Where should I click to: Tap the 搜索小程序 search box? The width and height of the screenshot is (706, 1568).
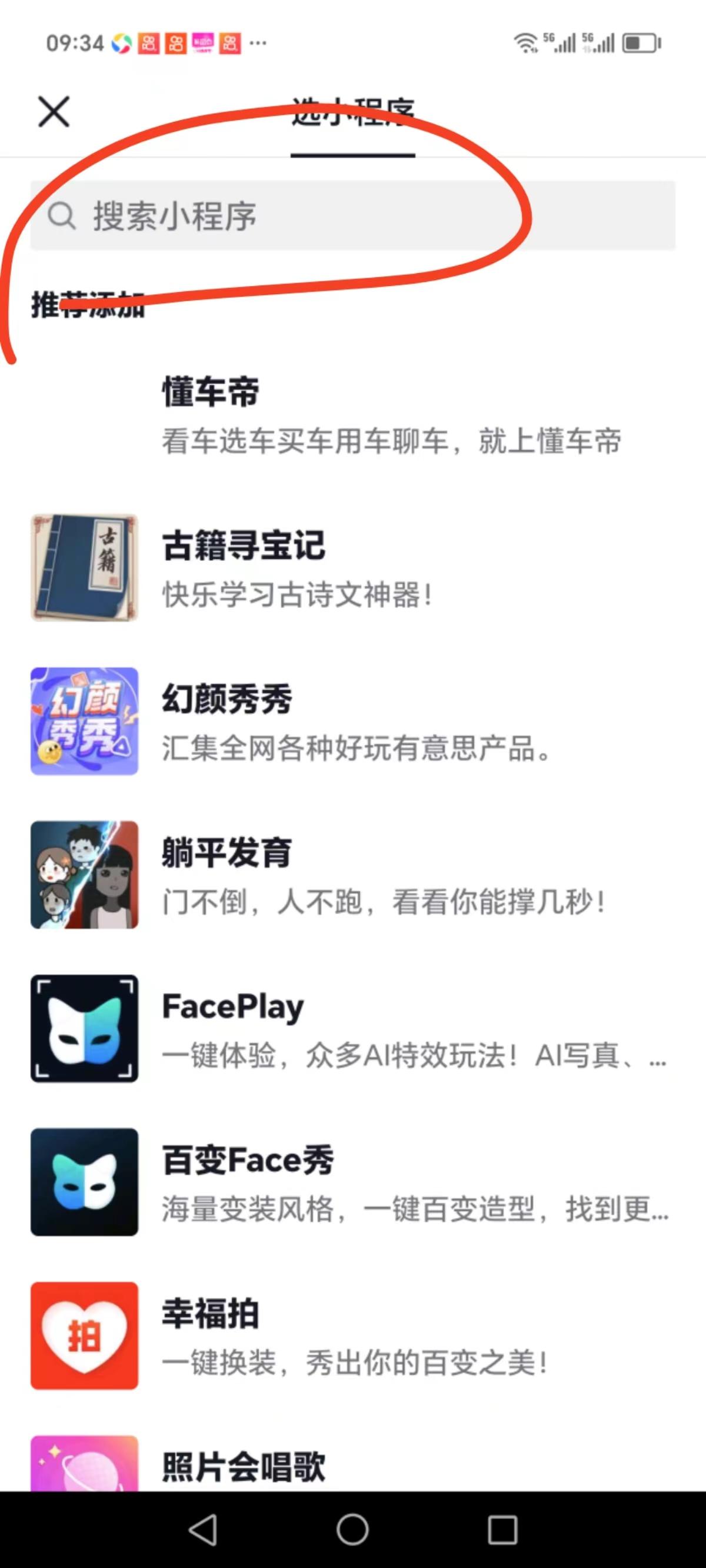click(x=353, y=215)
